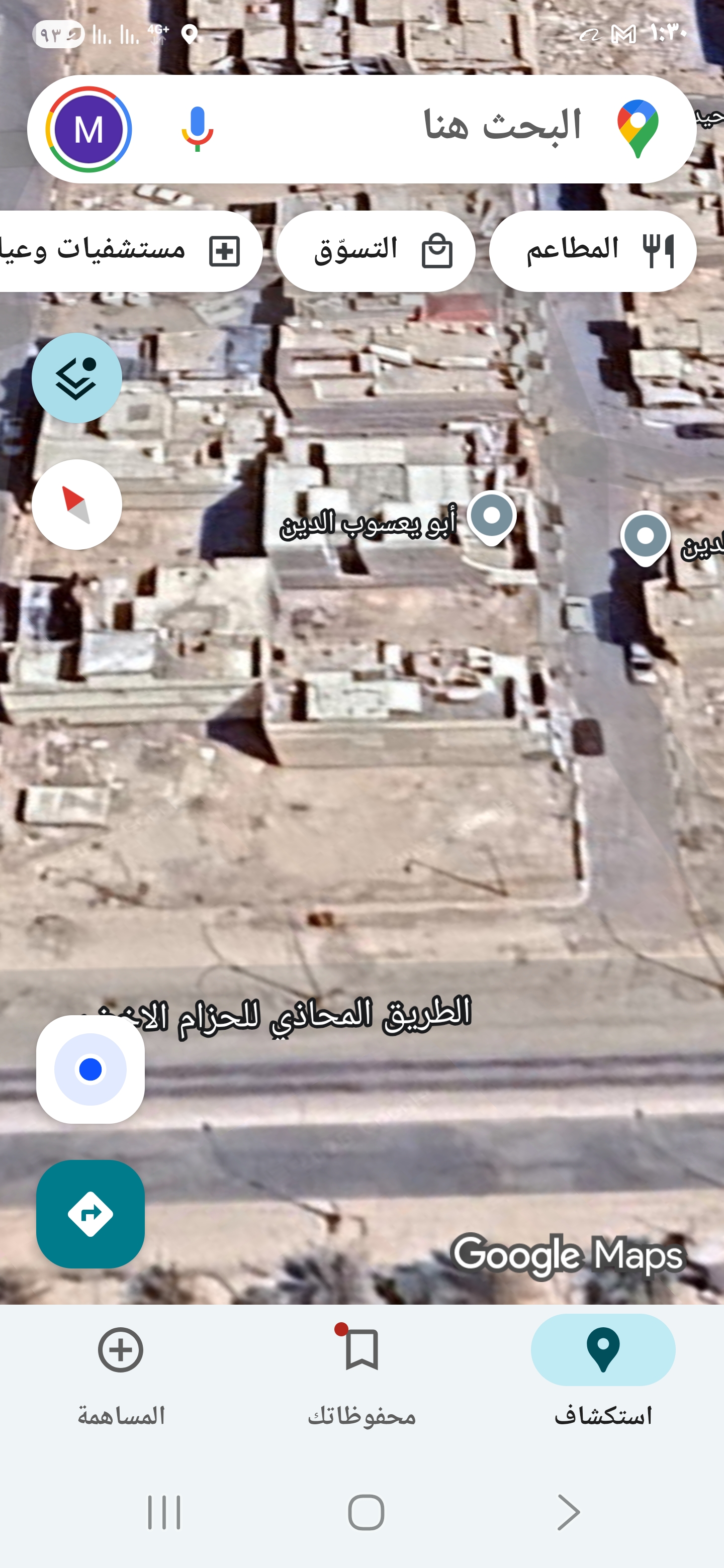Image resolution: width=724 pixels, height=1568 pixels.
Task: Open directions with the teal arrow button
Action: [x=90, y=1214]
